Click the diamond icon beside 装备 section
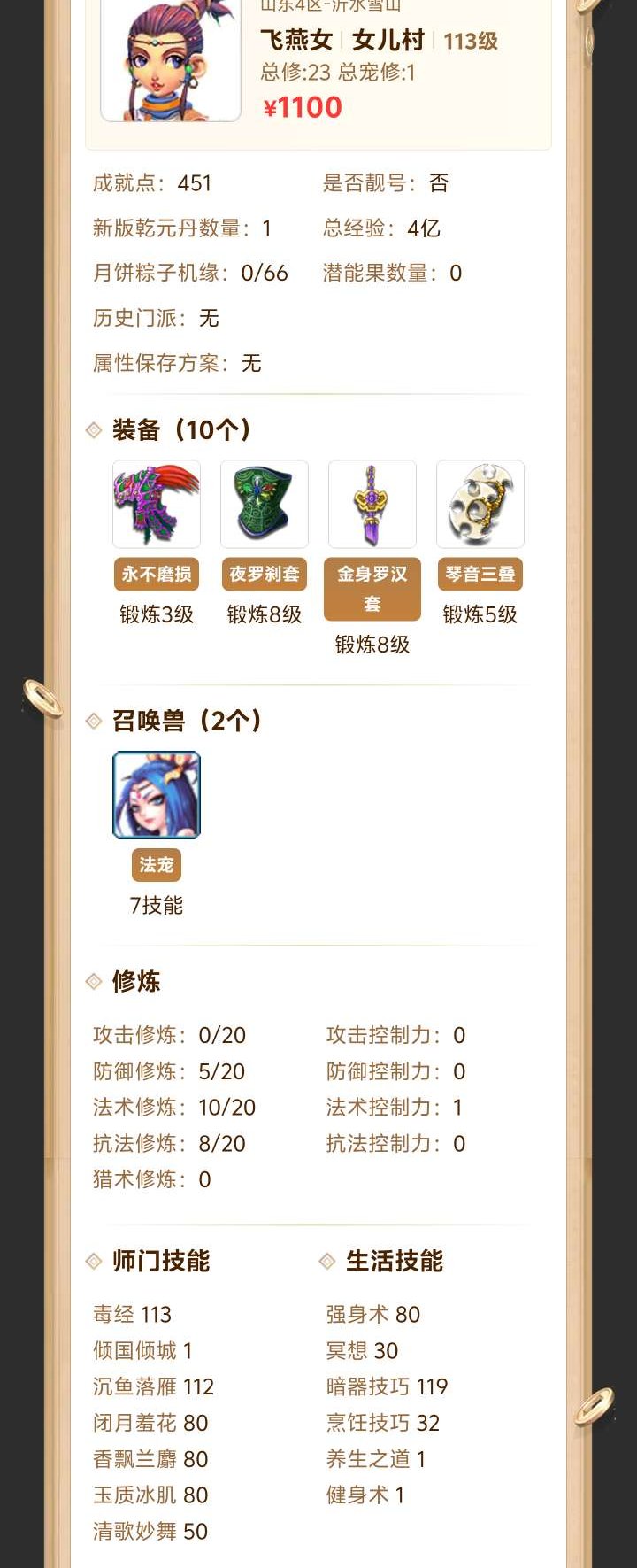The height and width of the screenshot is (1568, 637). point(92,430)
